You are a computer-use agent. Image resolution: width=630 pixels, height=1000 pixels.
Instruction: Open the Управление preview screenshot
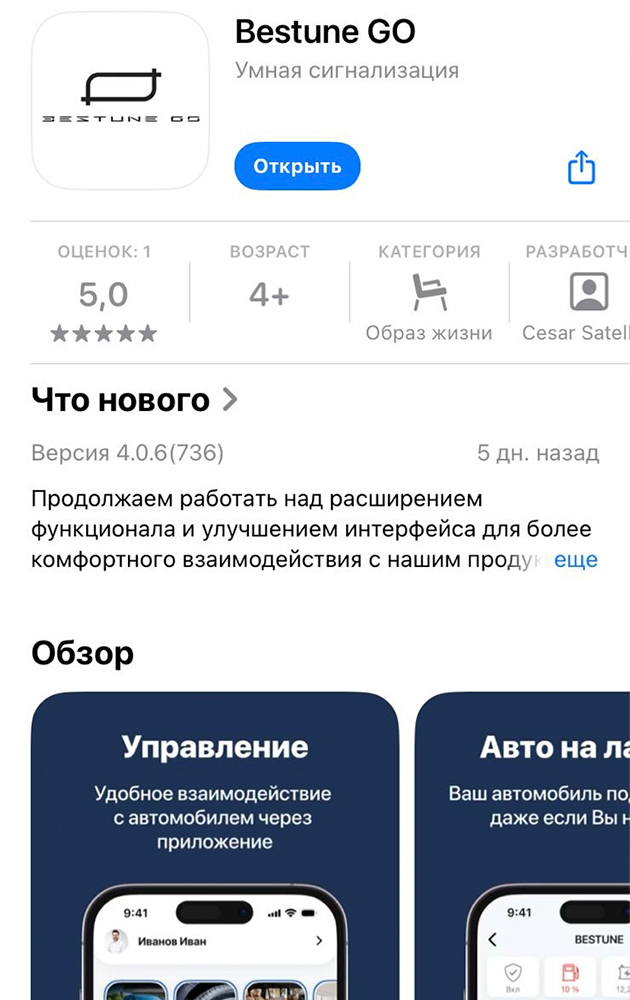pyautogui.click(x=215, y=845)
